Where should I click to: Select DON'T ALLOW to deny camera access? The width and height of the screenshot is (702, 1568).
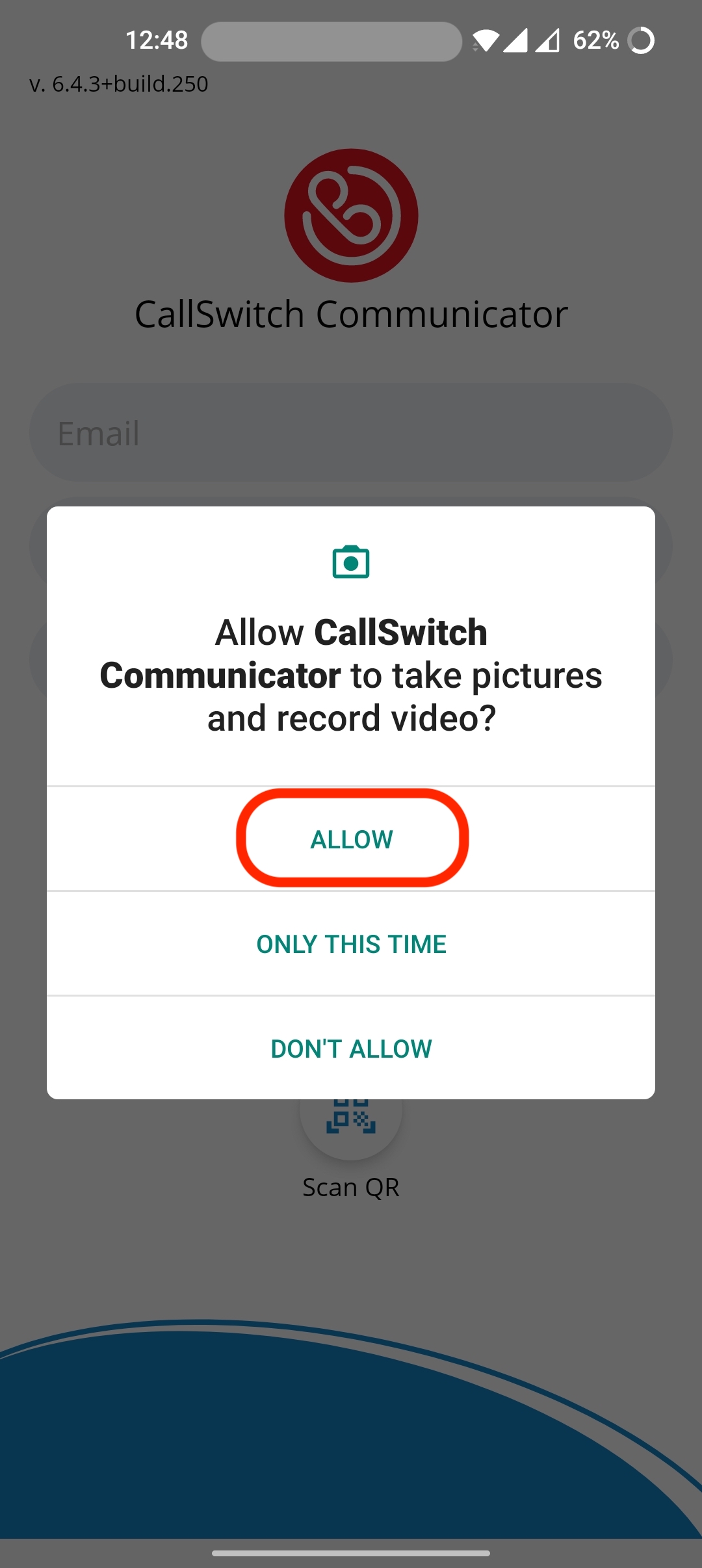click(351, 1048)
